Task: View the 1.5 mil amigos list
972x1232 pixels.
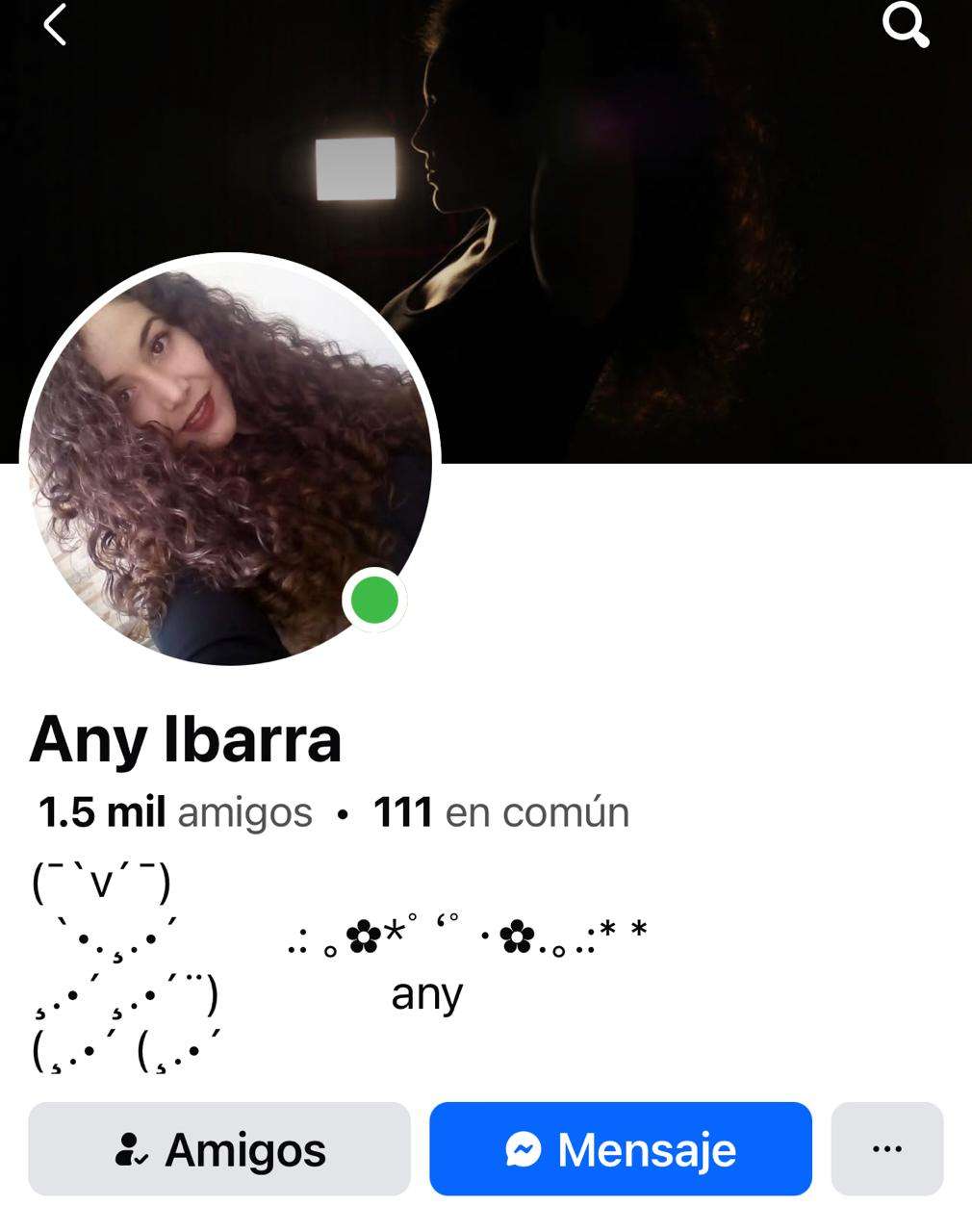Action: coord(175,813)
